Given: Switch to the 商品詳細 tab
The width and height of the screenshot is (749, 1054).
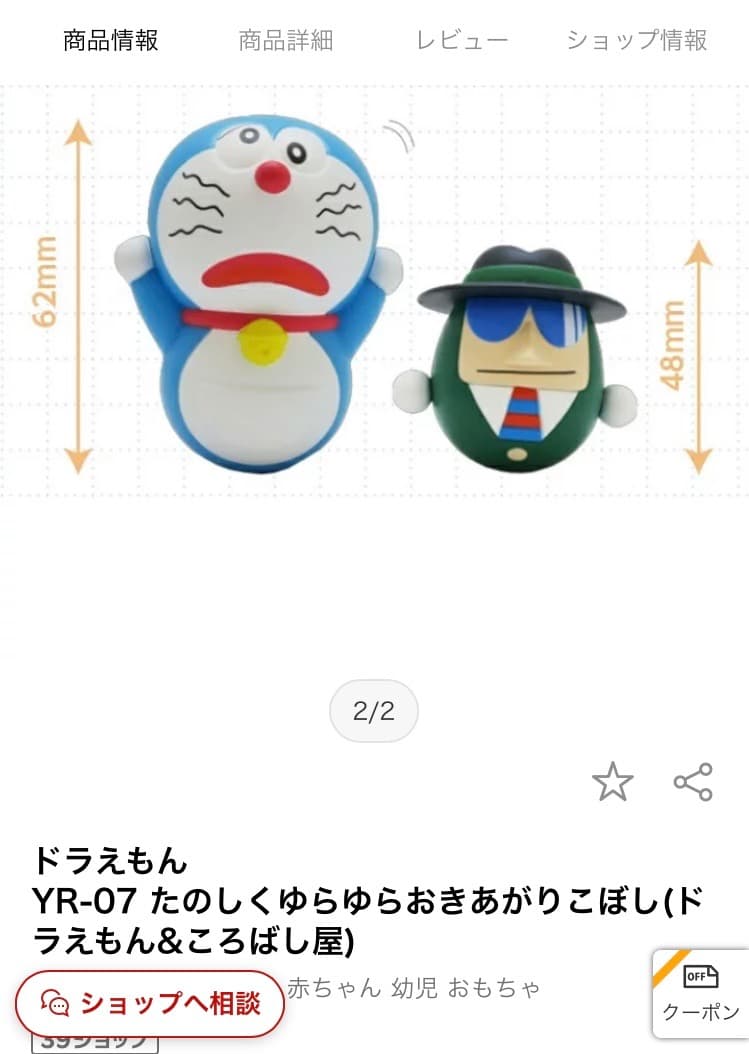Looking at the screenshot, I should tap(286, 40).
